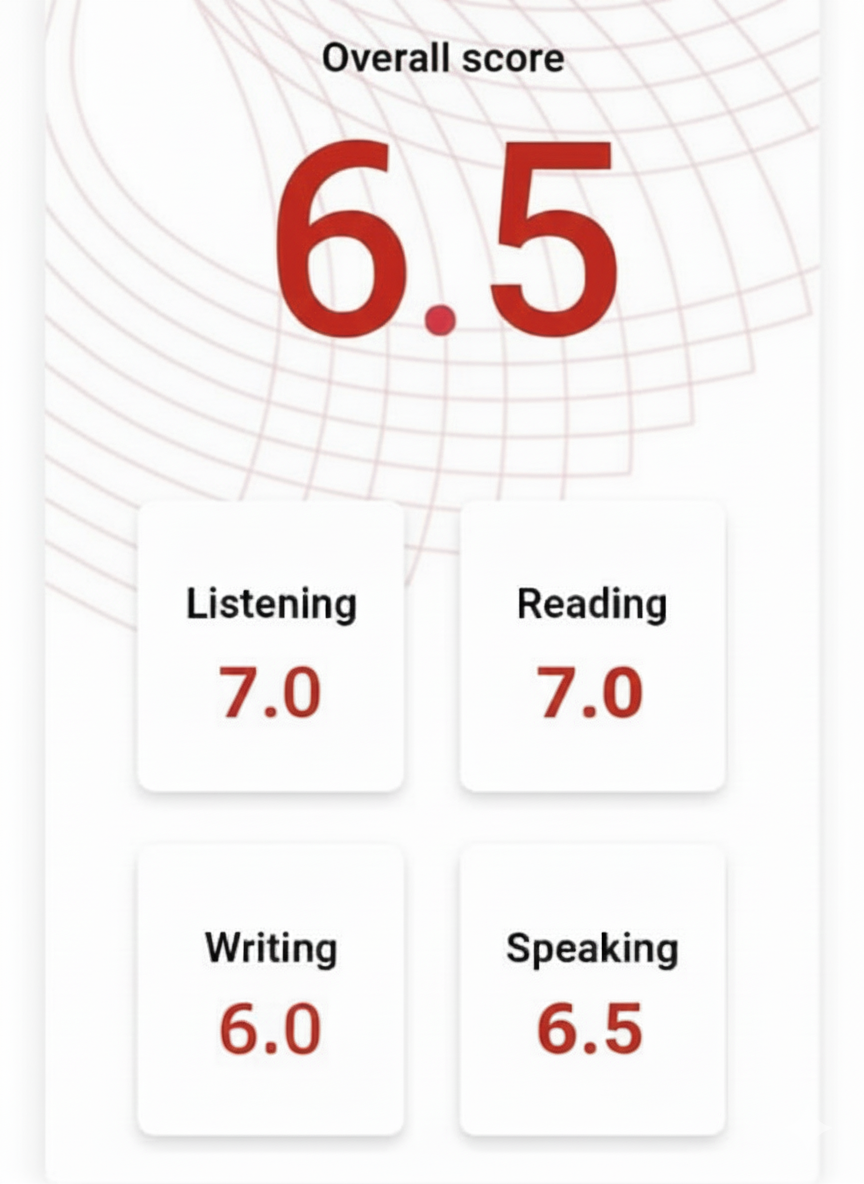
Task: Tap the red decimal dot in 6.5
Action: pyautogui.click(x=441, y=320)
